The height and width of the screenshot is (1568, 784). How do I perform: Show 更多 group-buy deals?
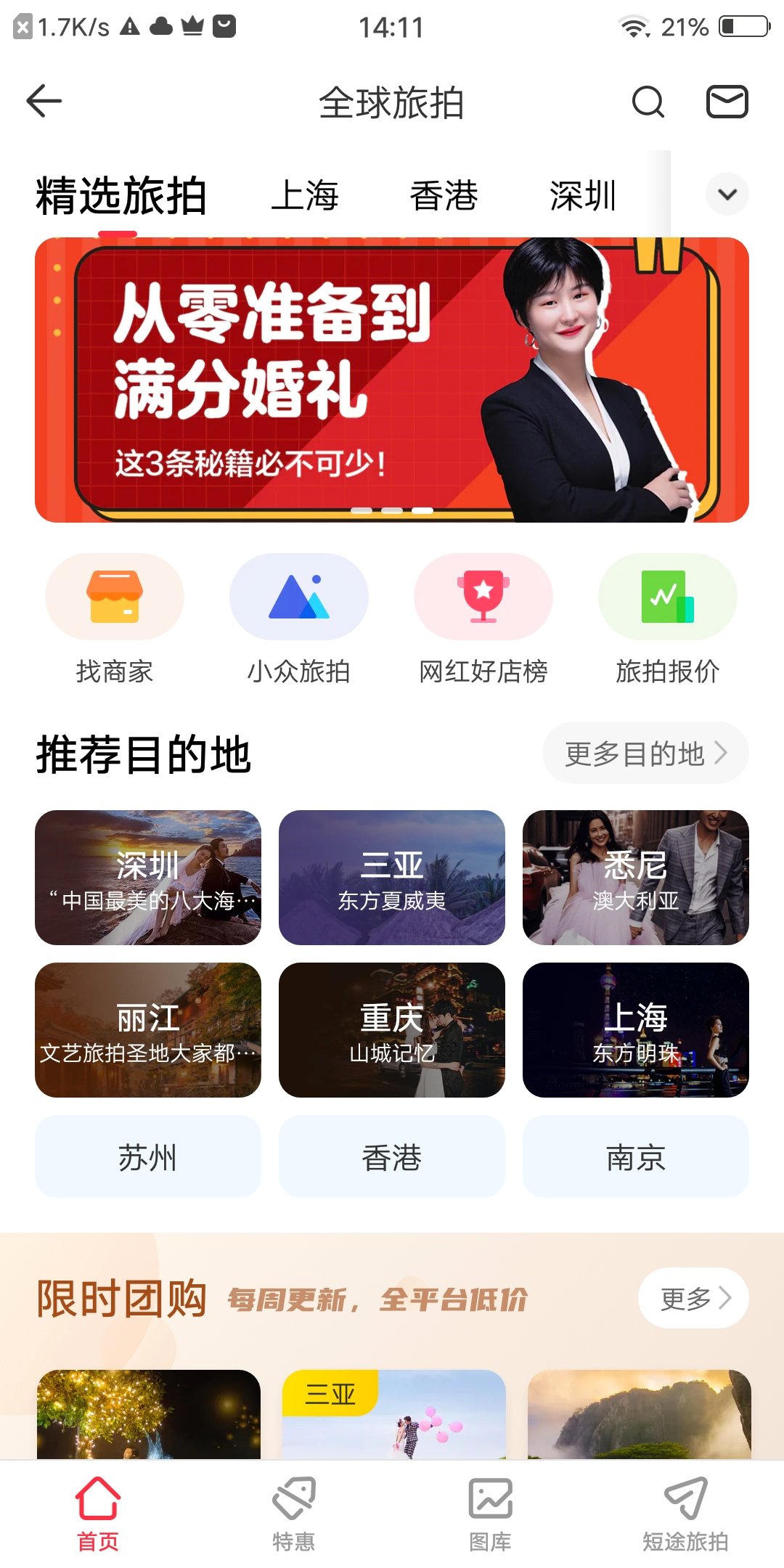coord(693,1298)
